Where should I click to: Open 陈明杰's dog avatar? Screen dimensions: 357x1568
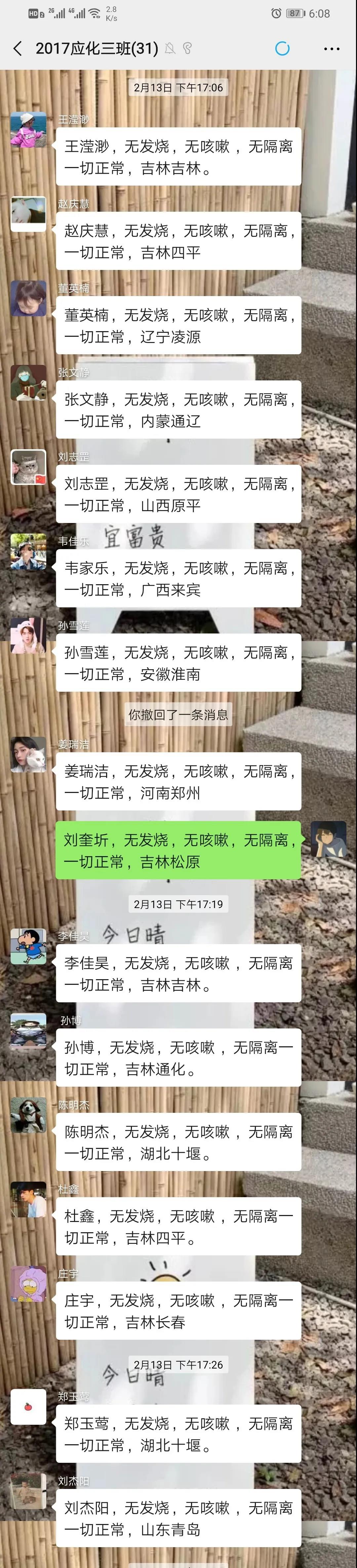pos(28,1114)
